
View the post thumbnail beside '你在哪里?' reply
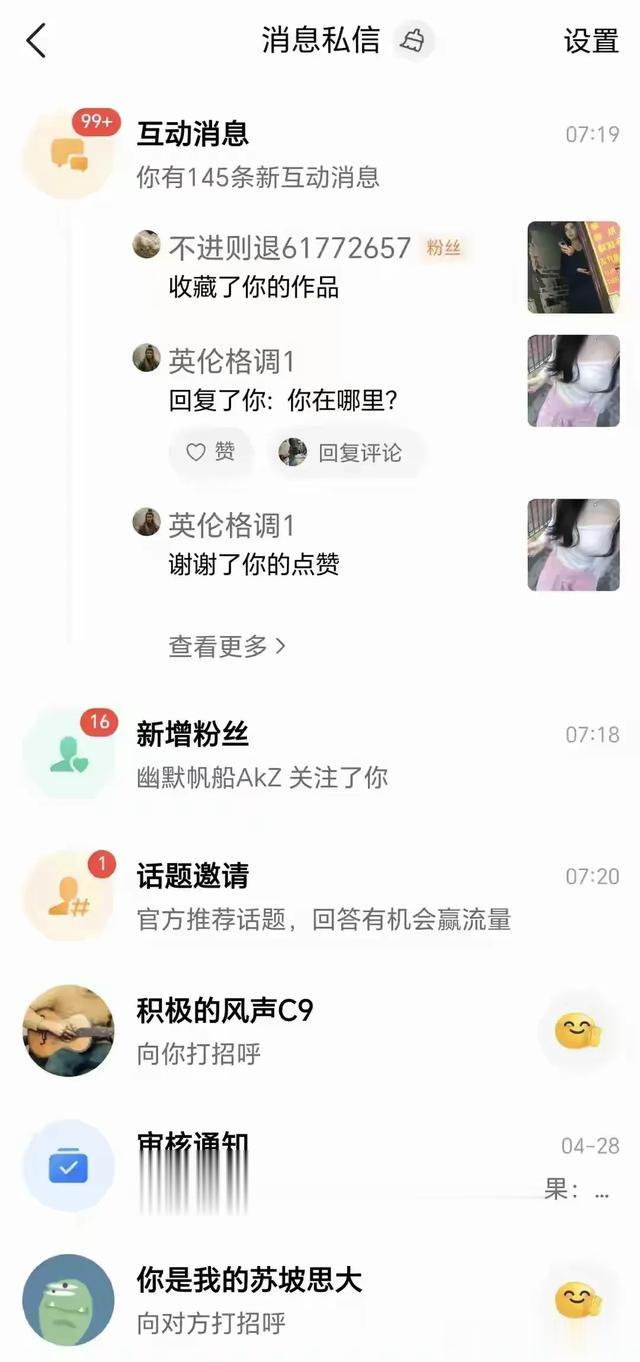[574, 381]
